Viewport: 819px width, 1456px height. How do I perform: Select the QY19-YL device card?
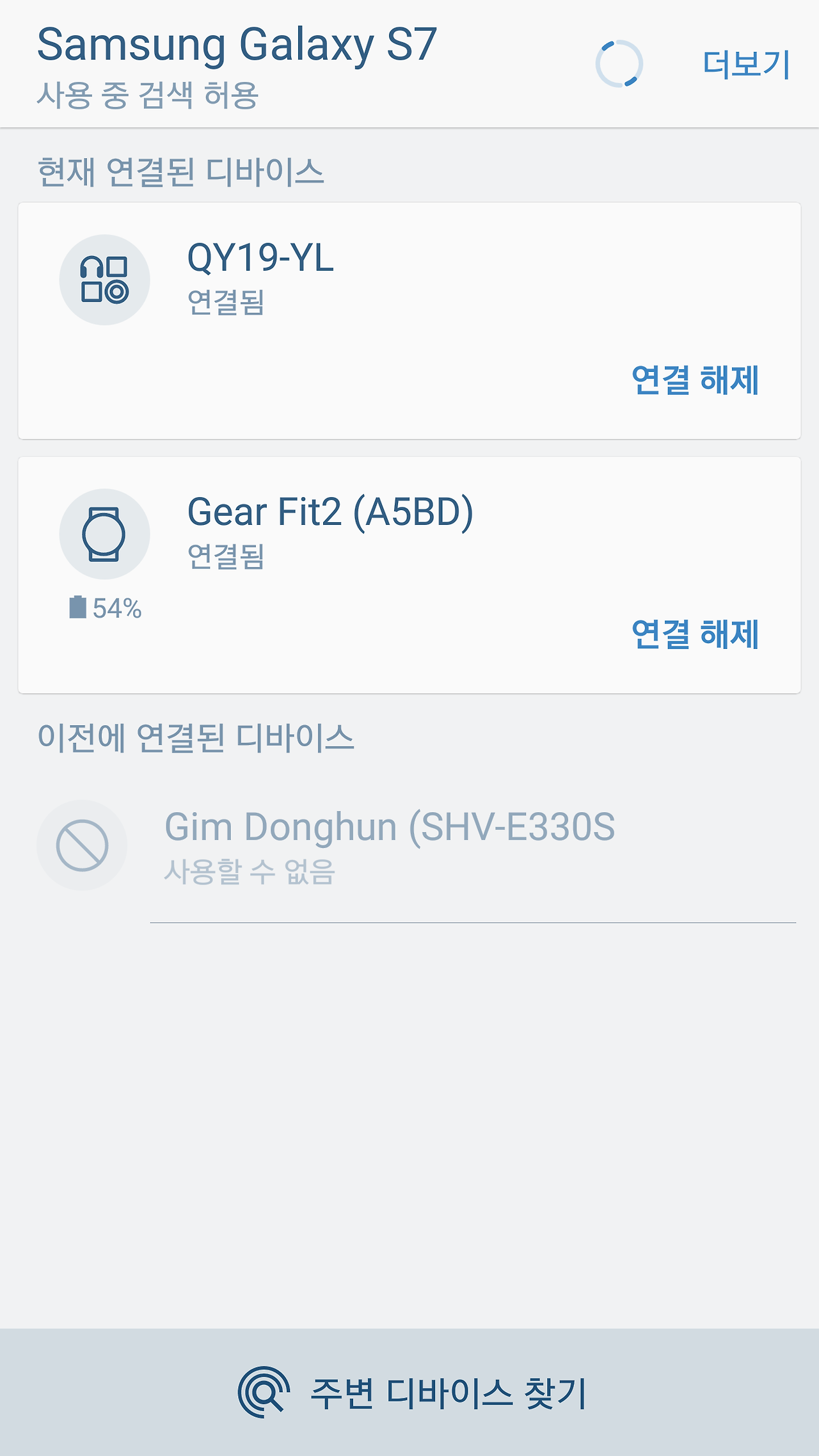(409, 318)
